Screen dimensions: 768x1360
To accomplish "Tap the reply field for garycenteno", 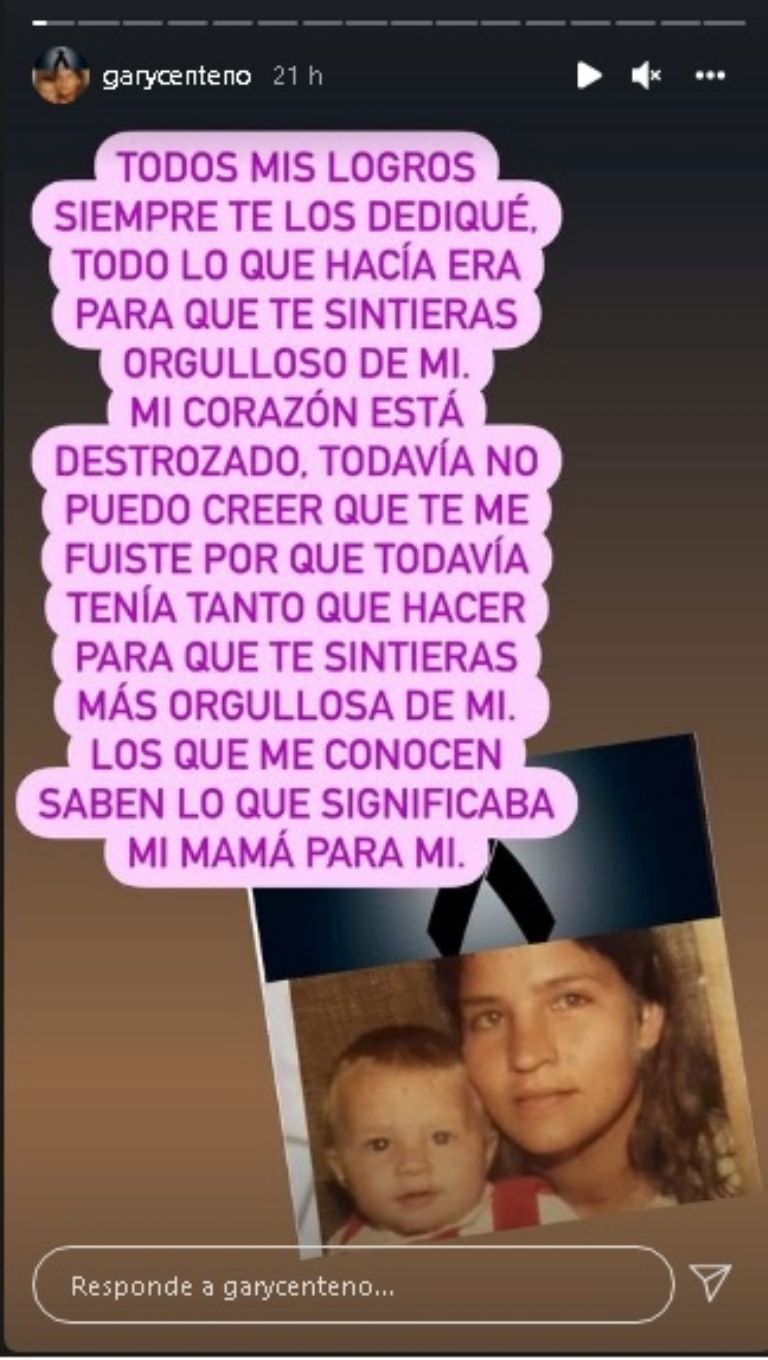I will tap(353, 1286).
